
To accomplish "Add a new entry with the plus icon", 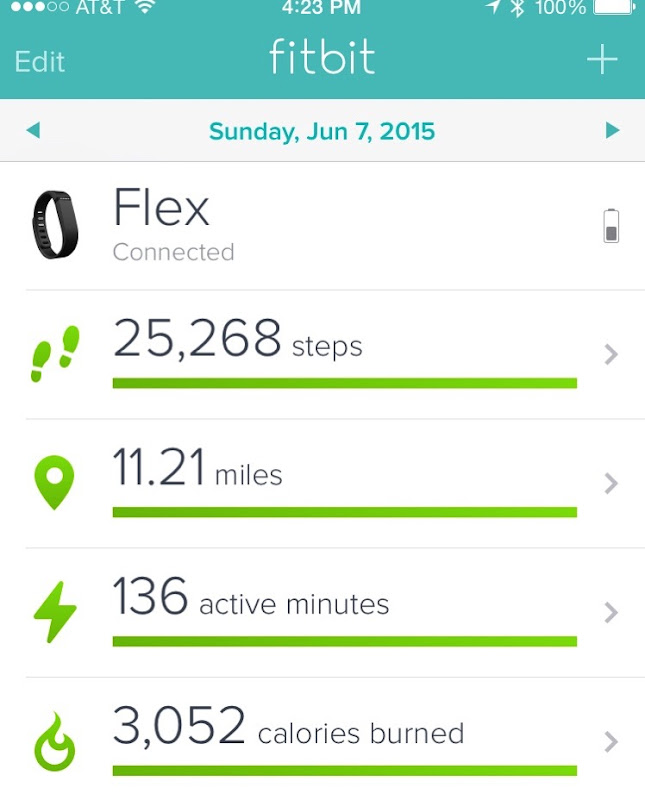I will coord(602,60).
